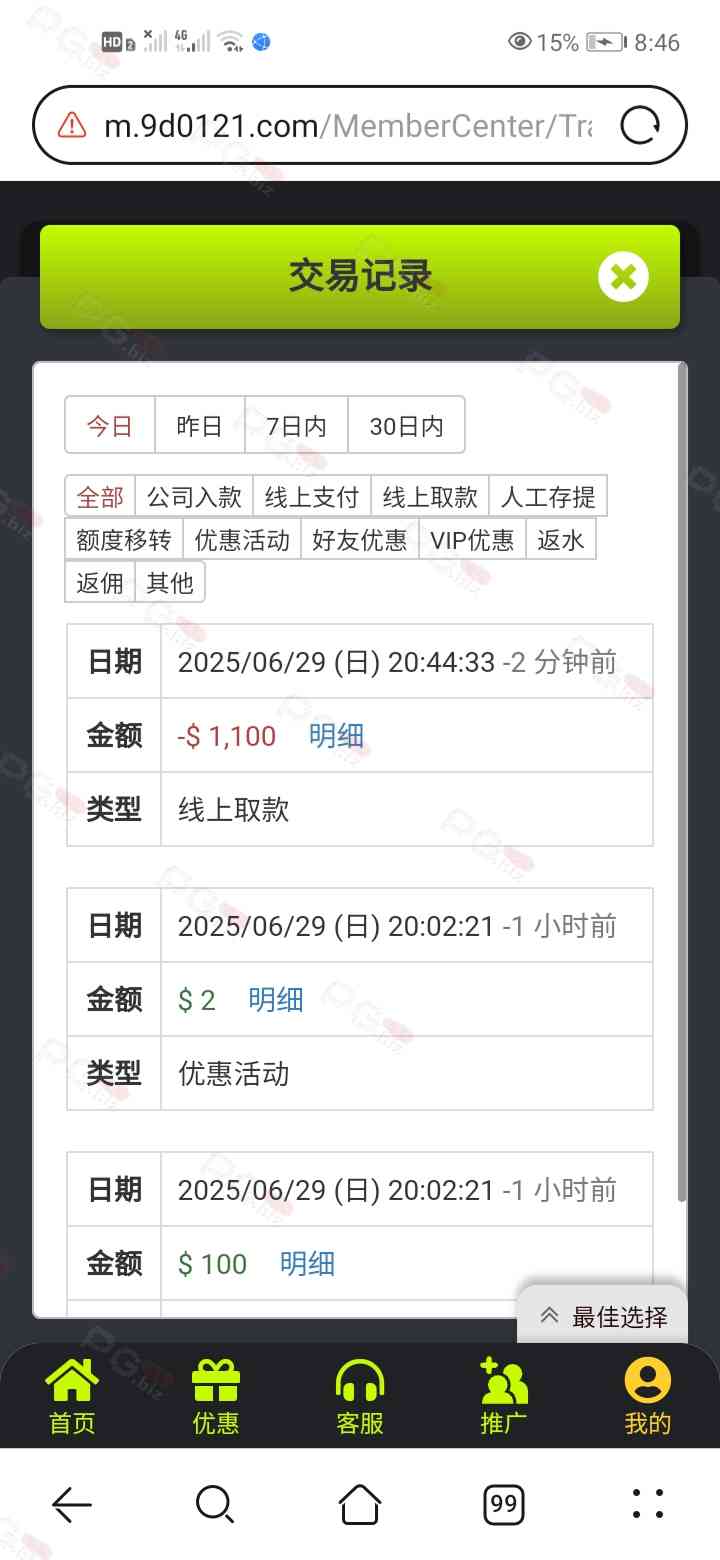This screenshot has height=1560, width=720.
Task: Switch to the 7日内 date range
Action: point(296,426)
